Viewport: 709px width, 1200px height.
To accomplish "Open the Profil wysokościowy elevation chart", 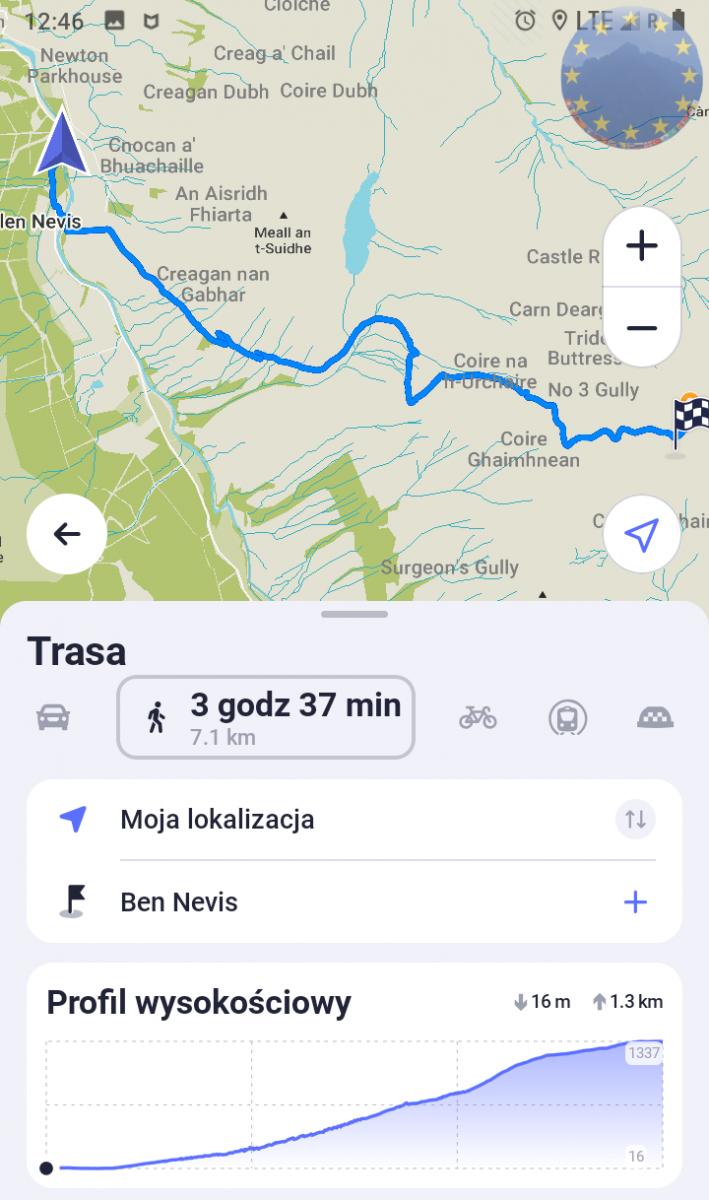I will coord(354,1075).
